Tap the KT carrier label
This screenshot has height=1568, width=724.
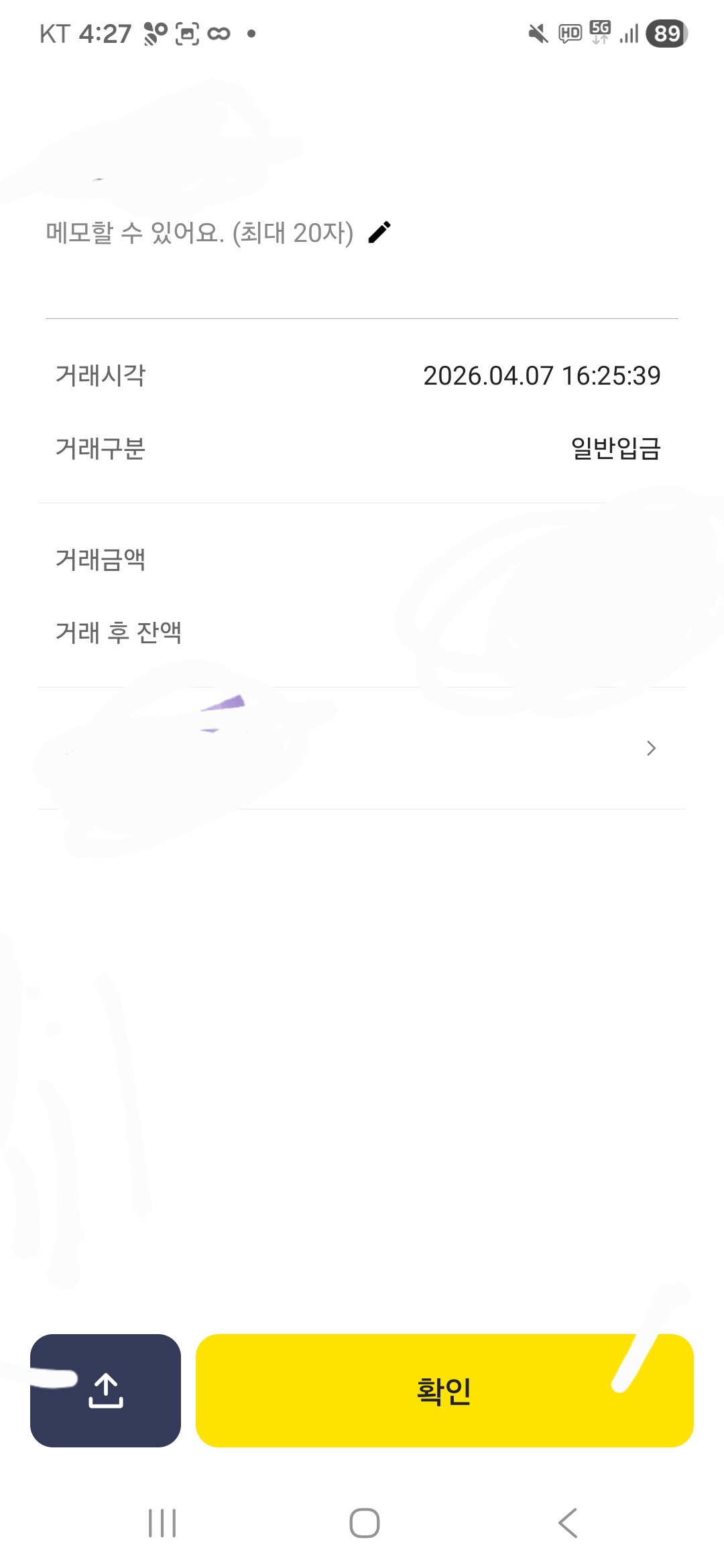click(x=54, y=33)
